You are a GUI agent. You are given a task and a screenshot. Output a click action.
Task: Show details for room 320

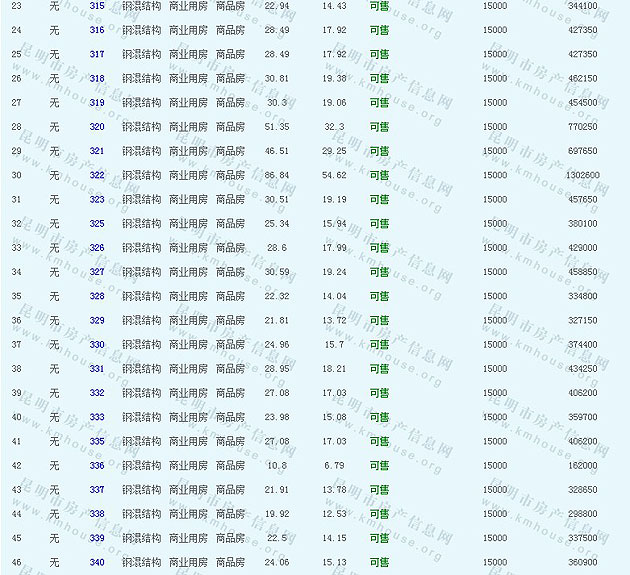(x=96, y=127)
